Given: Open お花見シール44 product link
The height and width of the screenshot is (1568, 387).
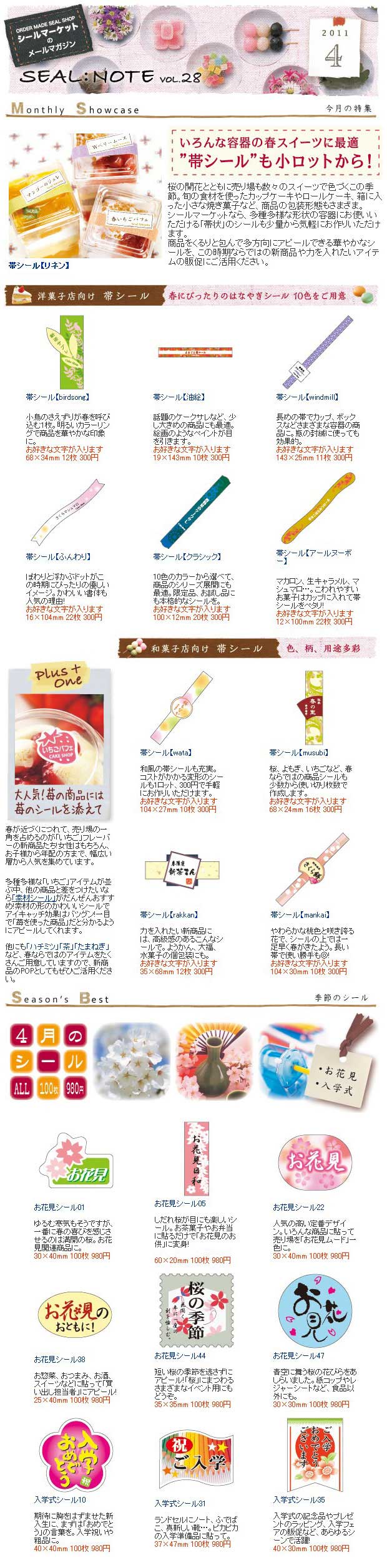Looking at the screenshot, I should click(x=180, y=1355).
